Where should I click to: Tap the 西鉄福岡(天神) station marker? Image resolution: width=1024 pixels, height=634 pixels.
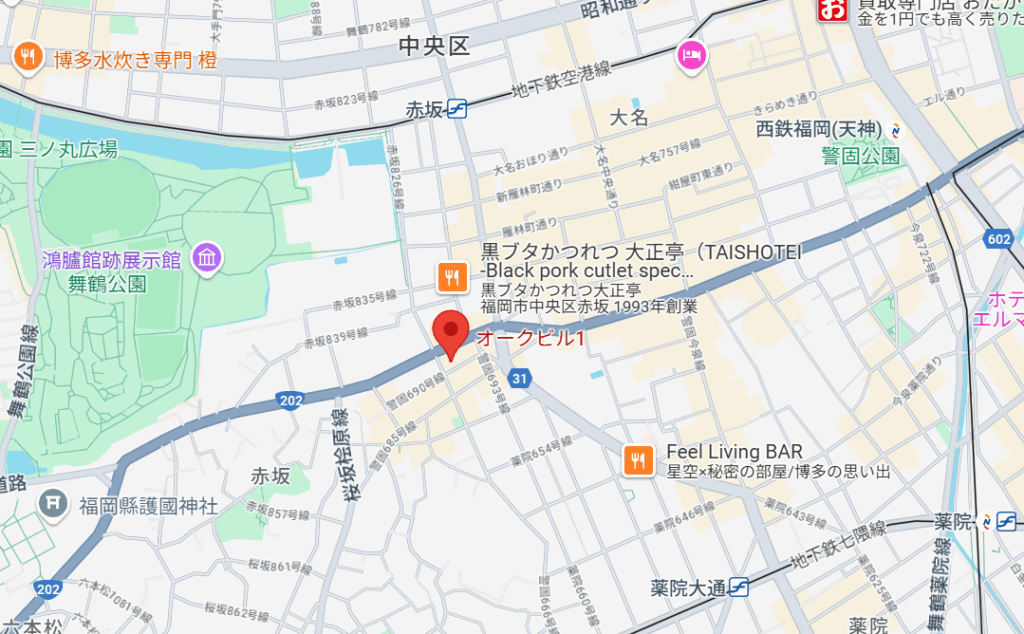coord(893,130)
